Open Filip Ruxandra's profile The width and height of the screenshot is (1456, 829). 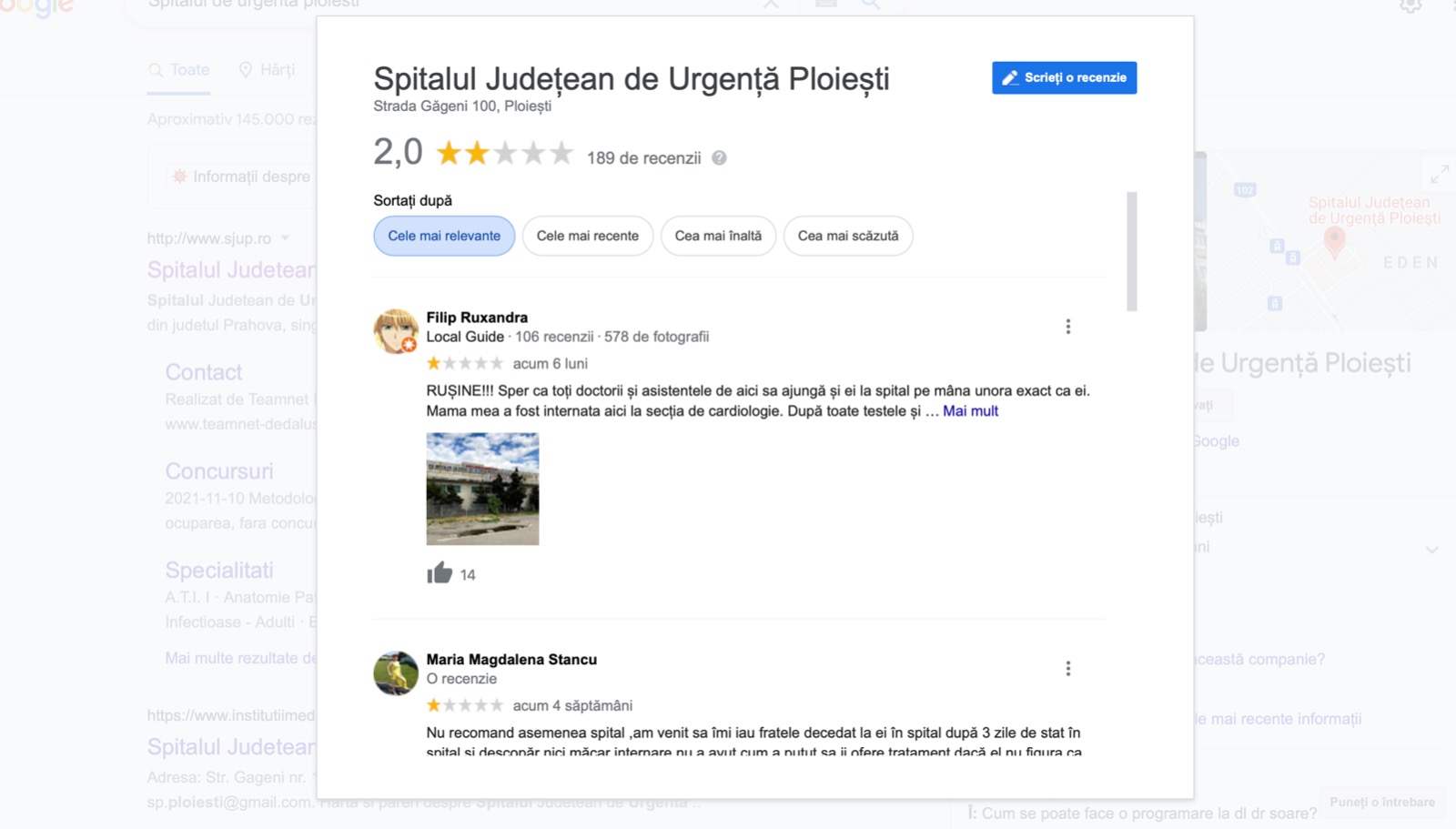pos(477,318)
